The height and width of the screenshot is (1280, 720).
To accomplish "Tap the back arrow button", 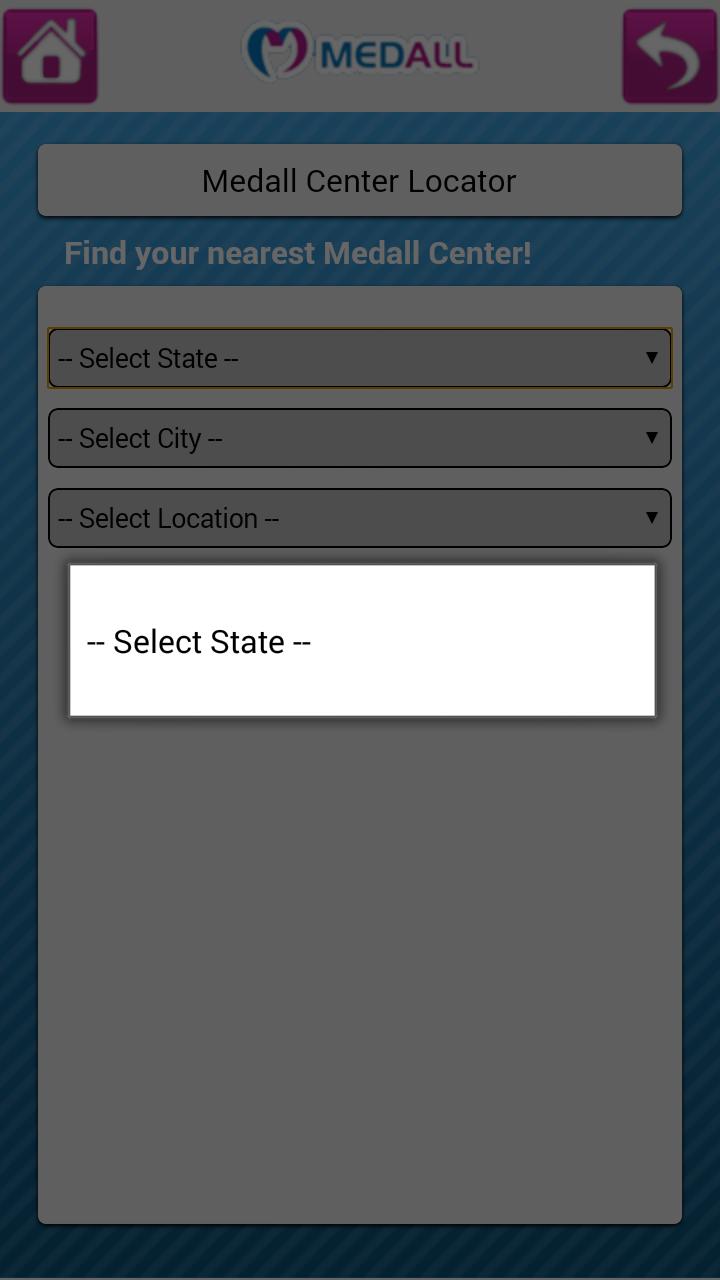I will 669,56.
